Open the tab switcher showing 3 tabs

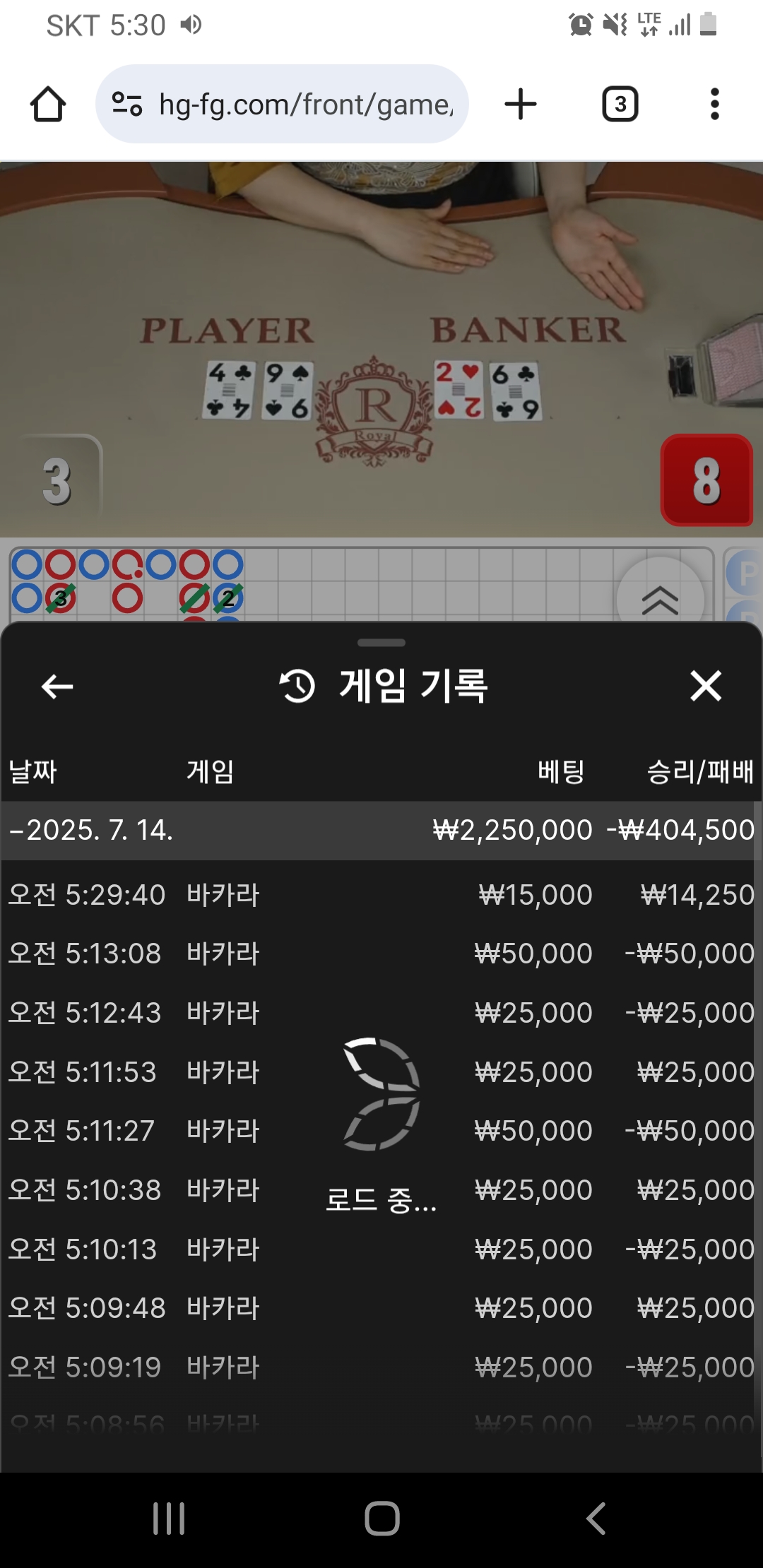[x=620, y=105]
